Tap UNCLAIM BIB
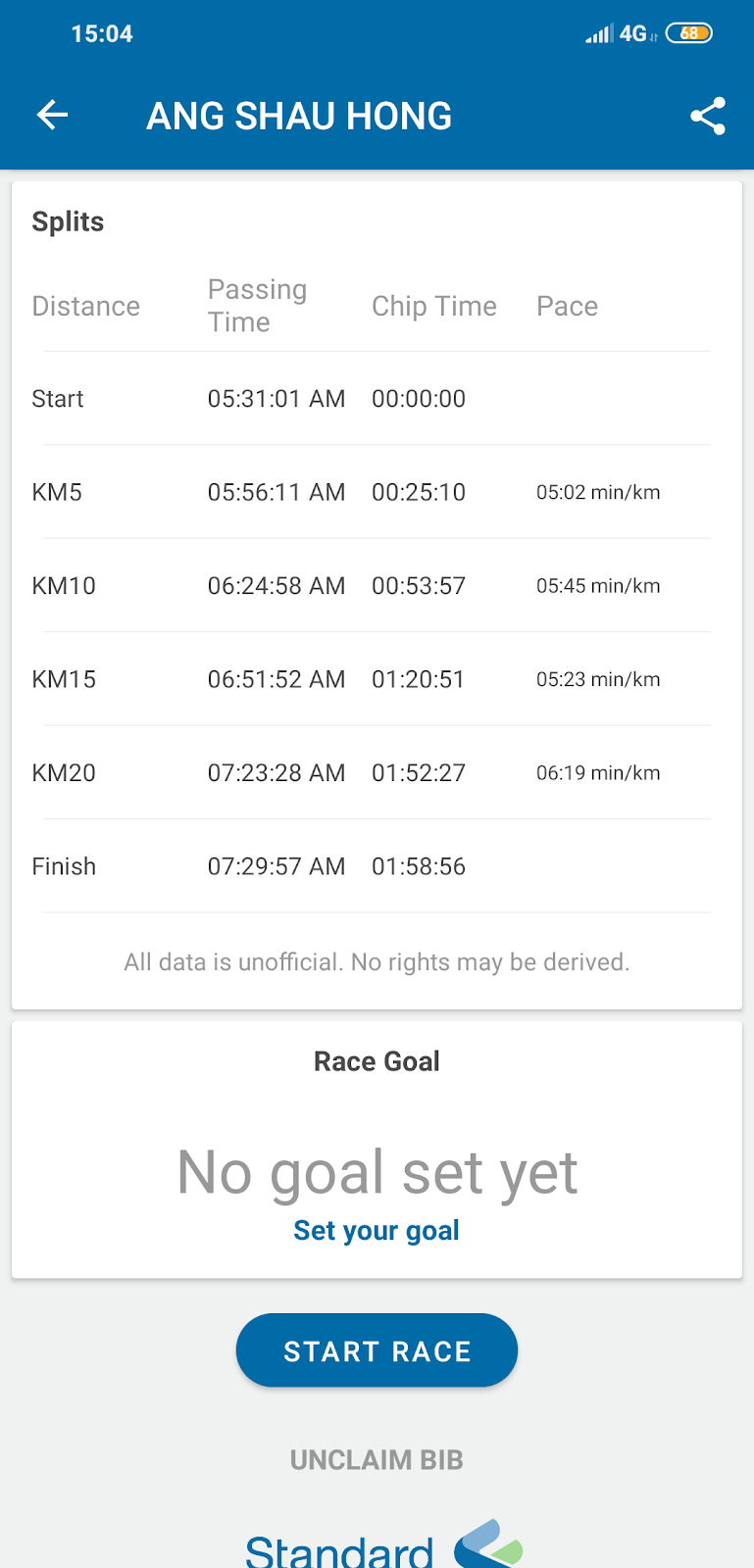 [377, 1459]
